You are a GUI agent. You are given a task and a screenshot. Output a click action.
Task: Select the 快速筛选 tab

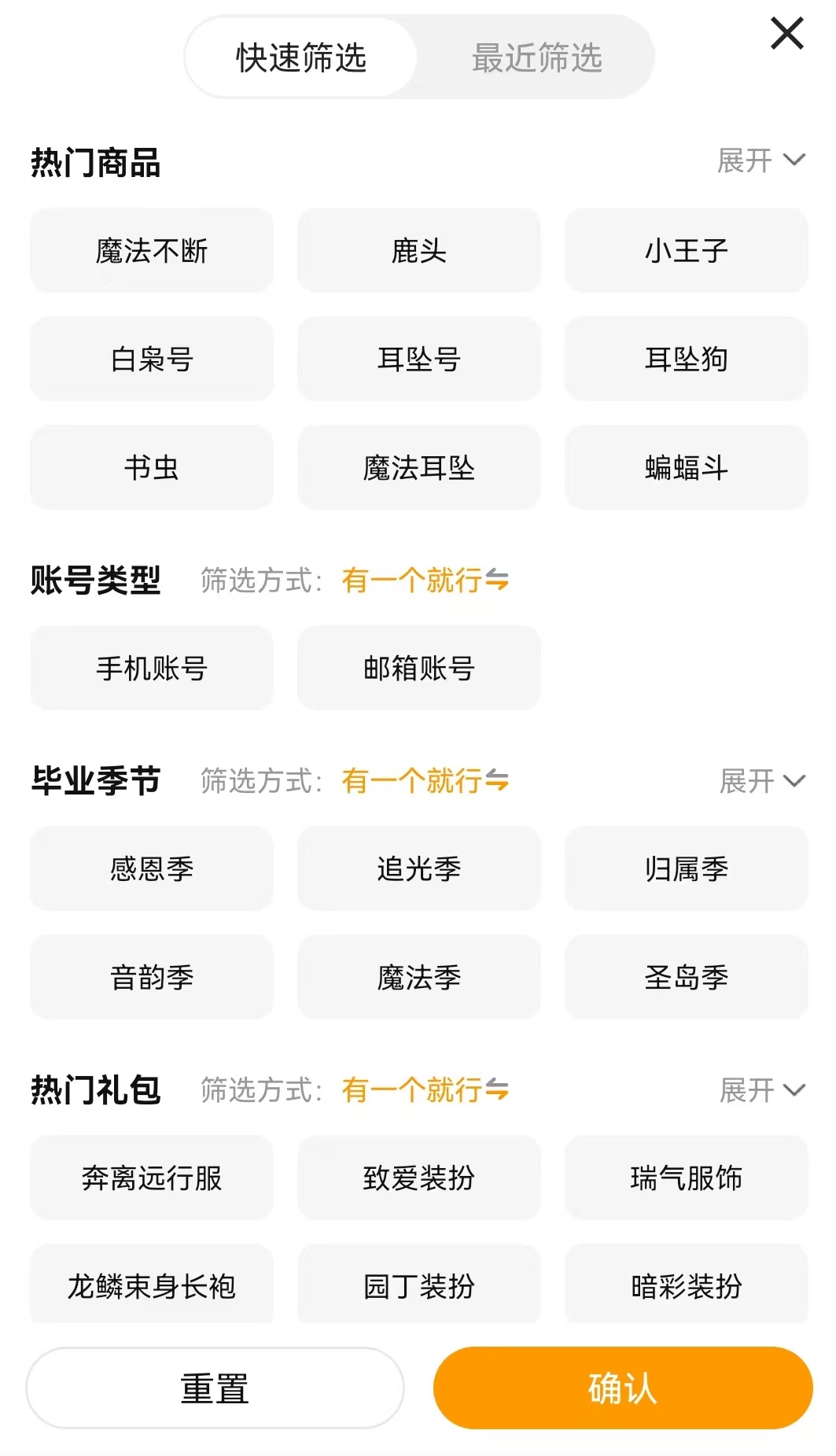pyautogui.click(x=301, y=58)
